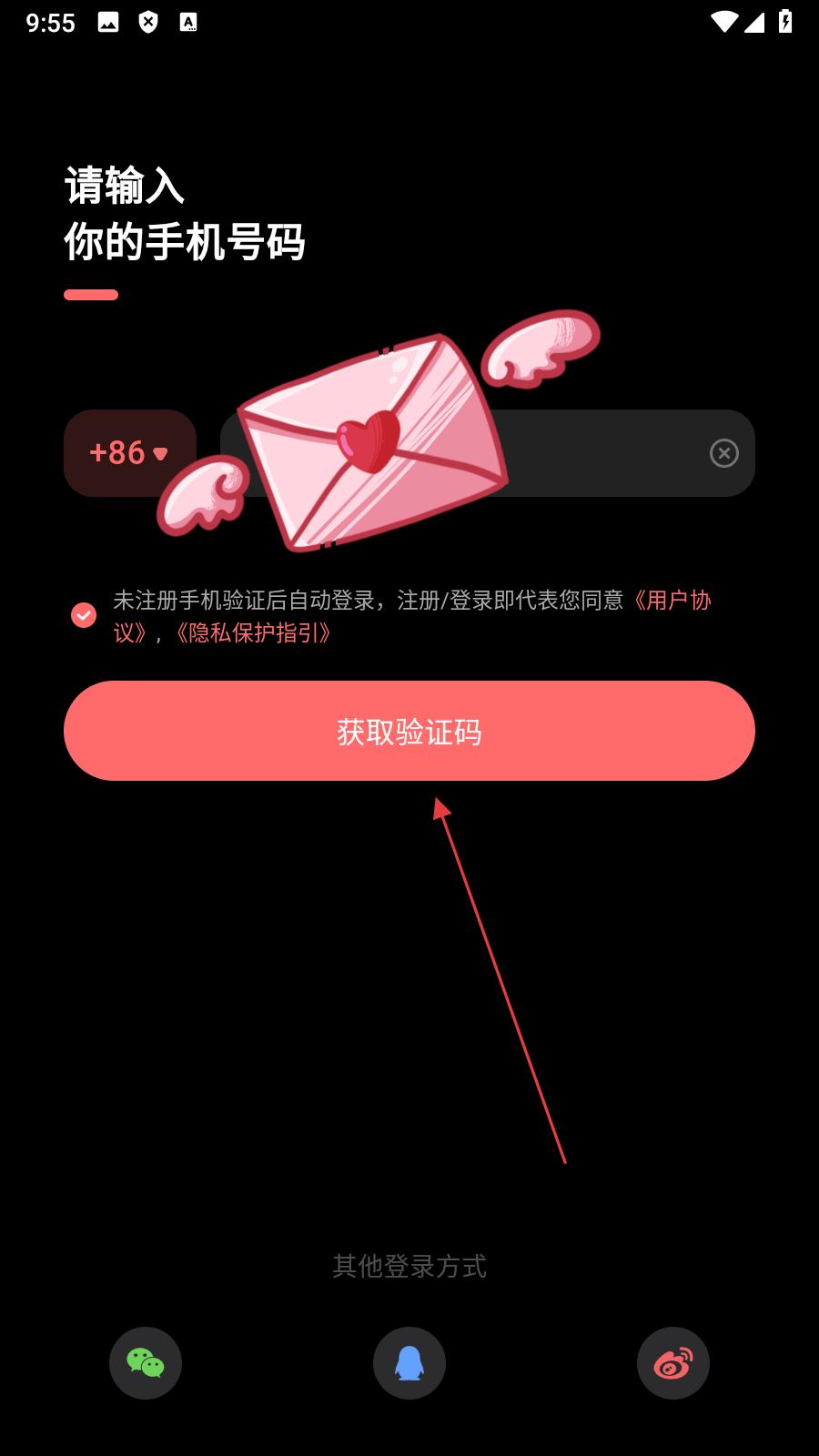Open the 《用户协议》 link
This screenshot has height=1456, width=819.
672,601
